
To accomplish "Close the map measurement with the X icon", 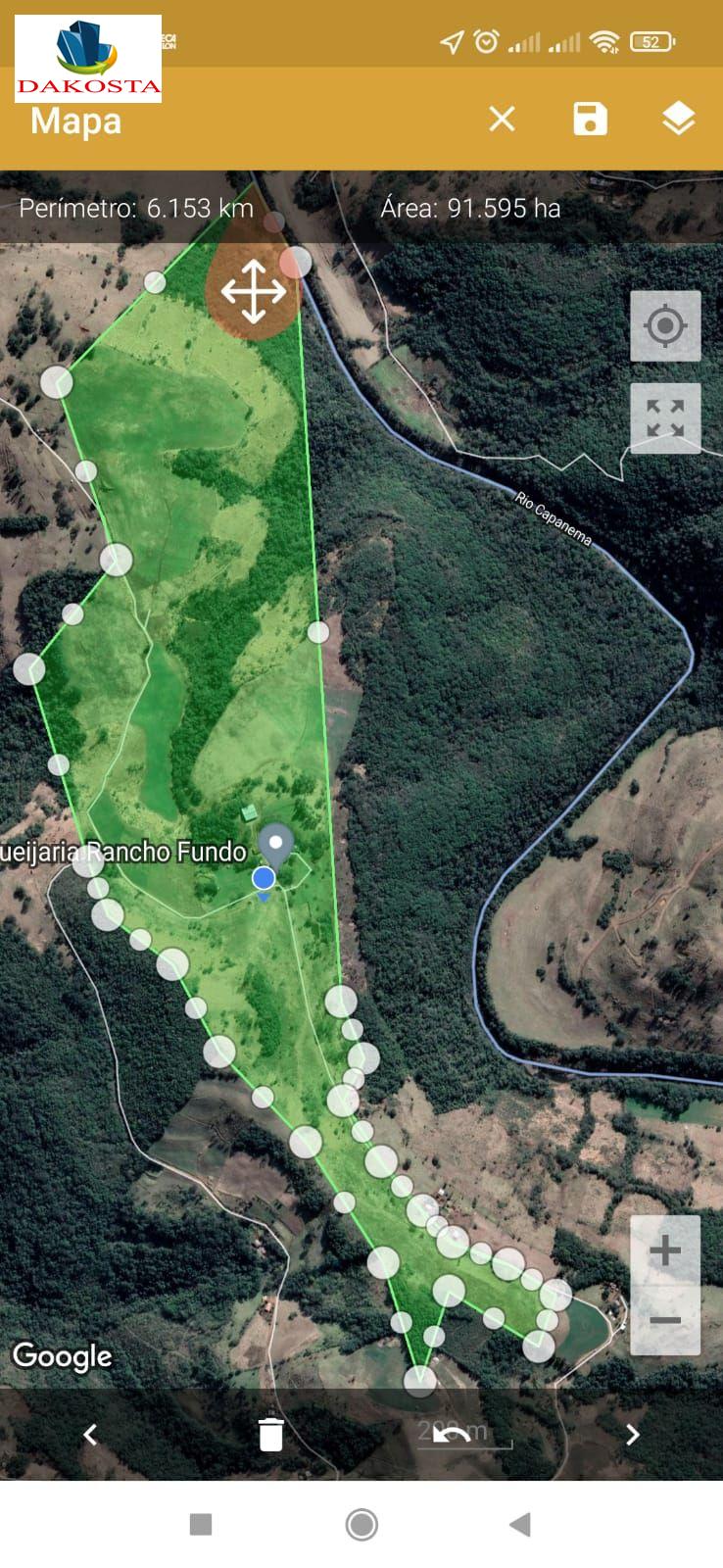I will (502, 120).
